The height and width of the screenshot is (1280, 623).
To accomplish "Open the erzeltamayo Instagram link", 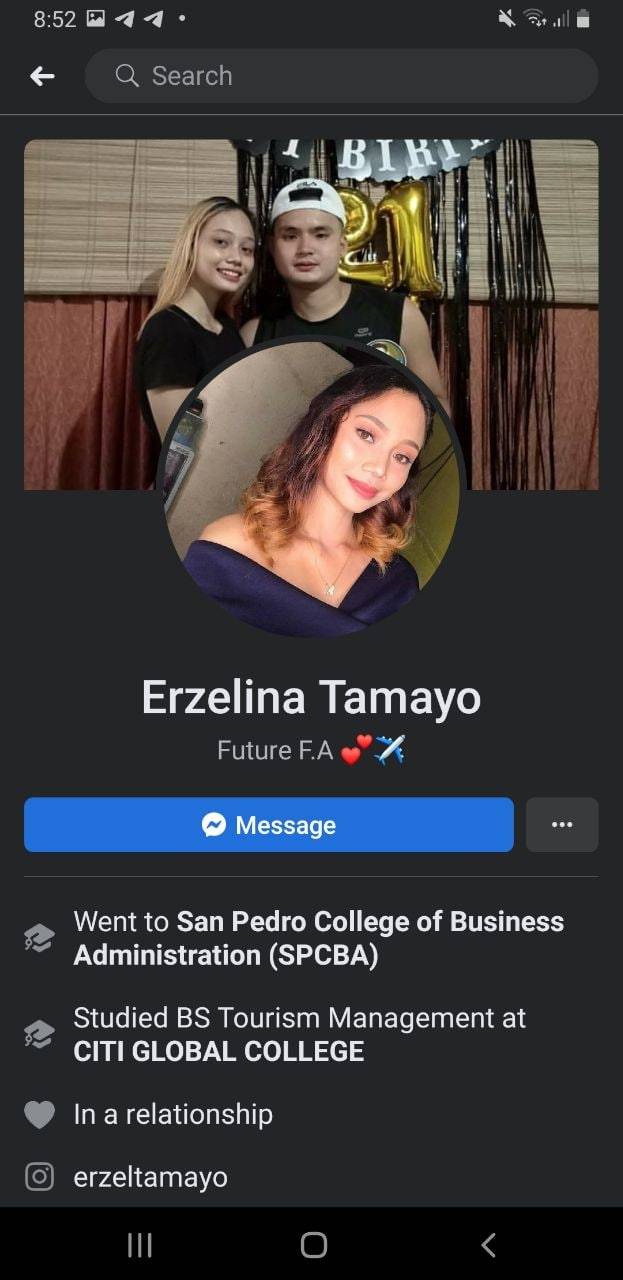I will [150, 1177].
